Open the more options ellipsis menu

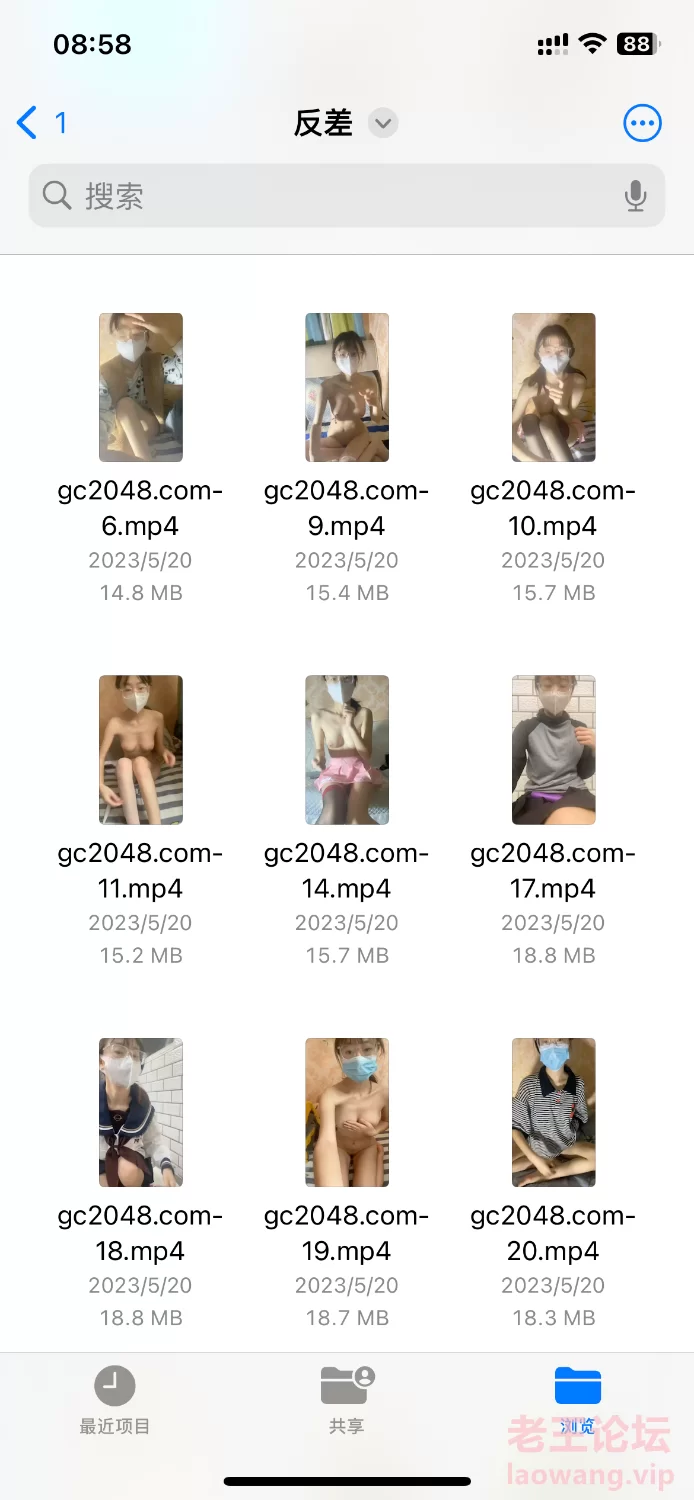[642, 124]
